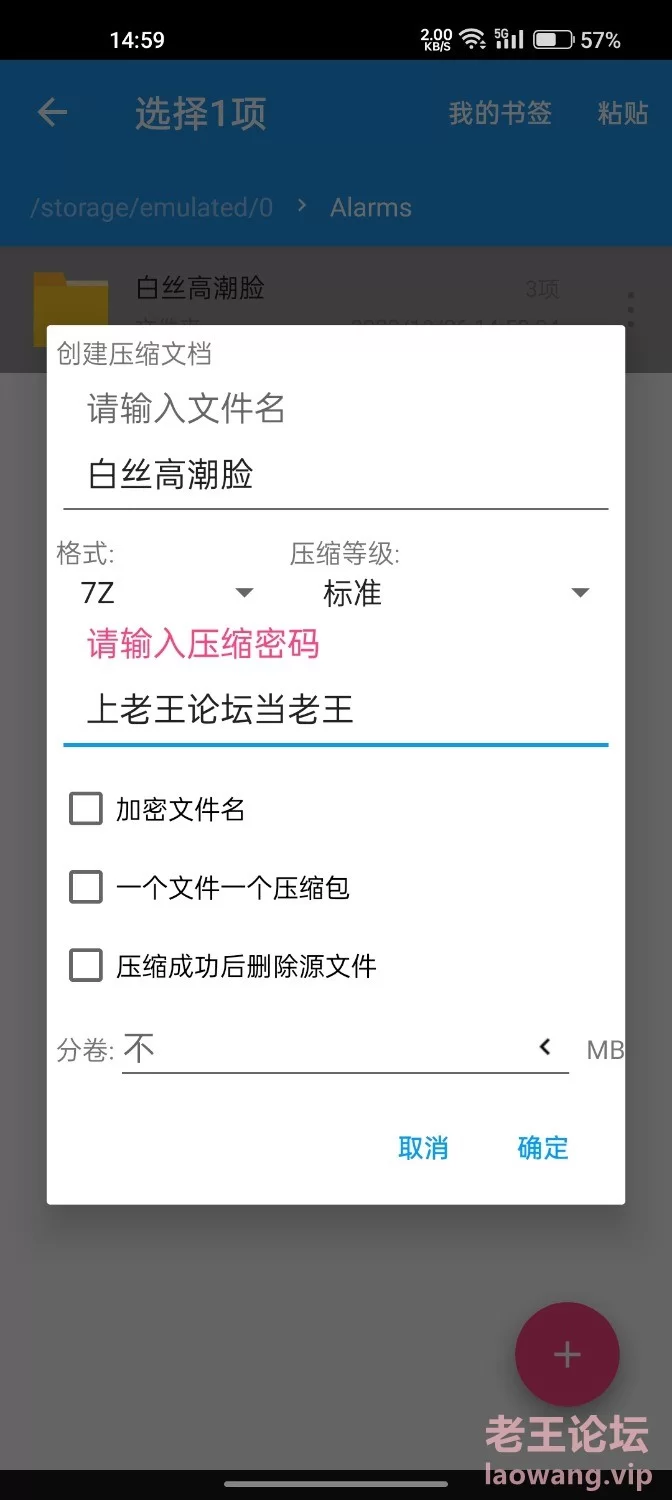672x1500 pixels.
Task: Confirm with the 确定 button
Action: 543,1148
